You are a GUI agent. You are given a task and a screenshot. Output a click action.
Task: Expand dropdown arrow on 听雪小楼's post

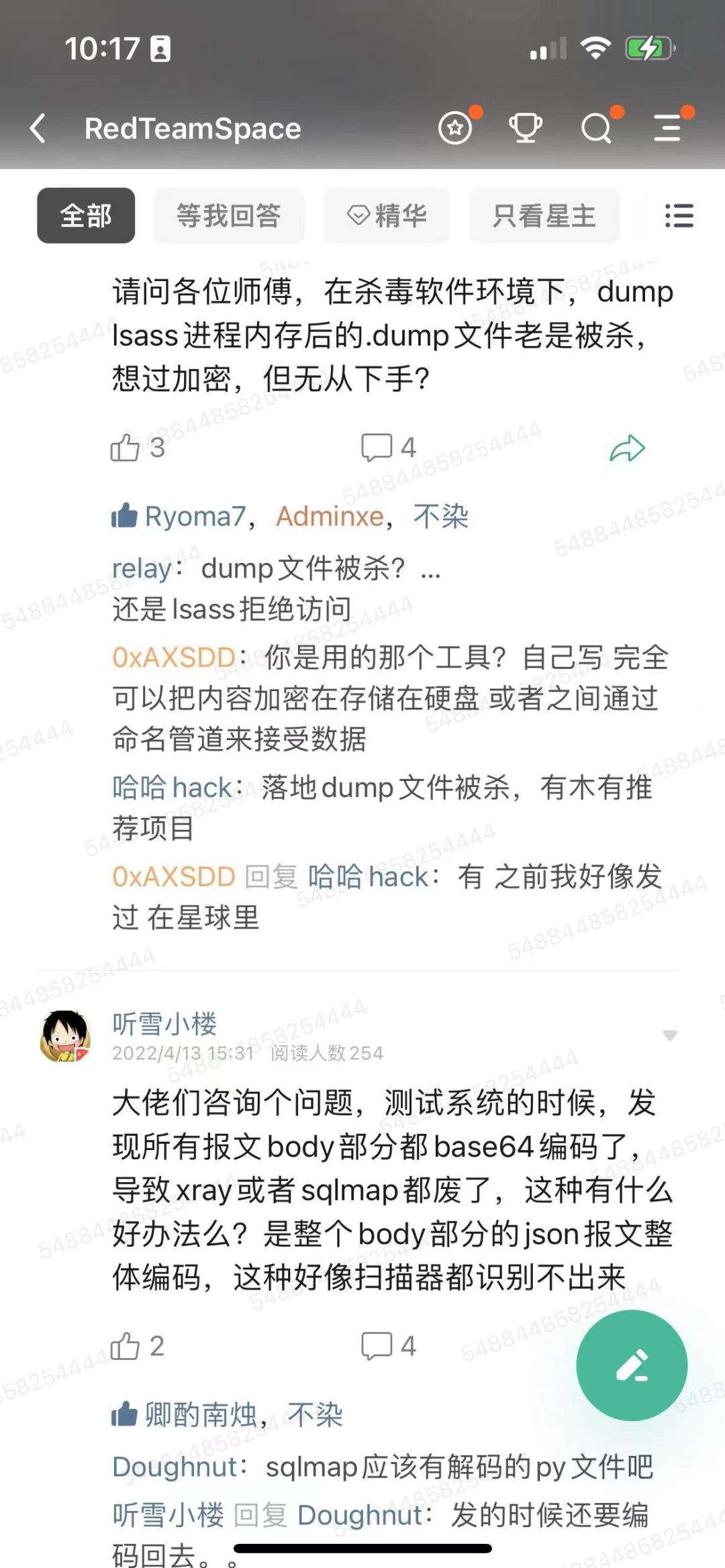[669, 1035]
